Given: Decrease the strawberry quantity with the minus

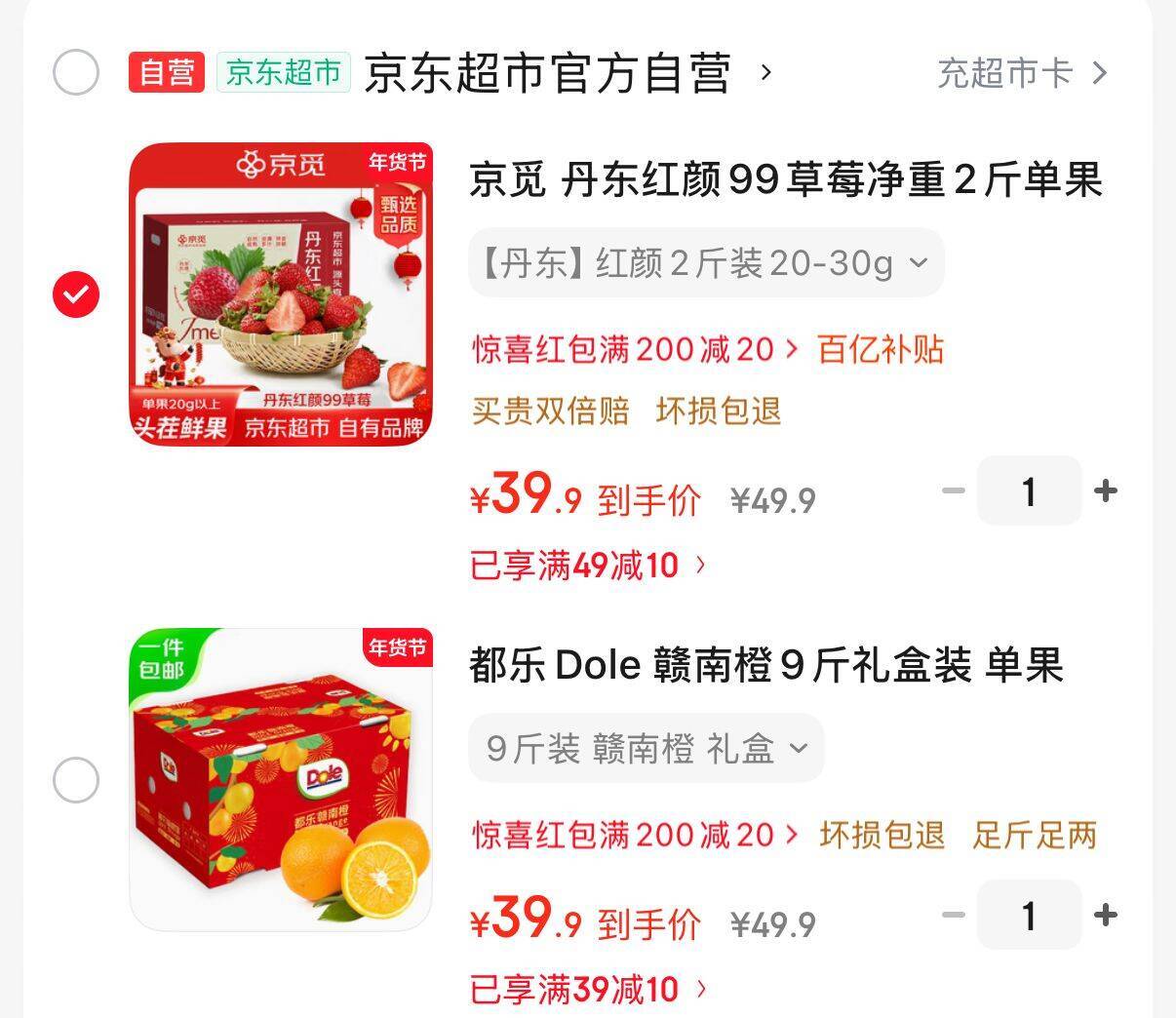Looking at the screenshot, I should (953, 490).
